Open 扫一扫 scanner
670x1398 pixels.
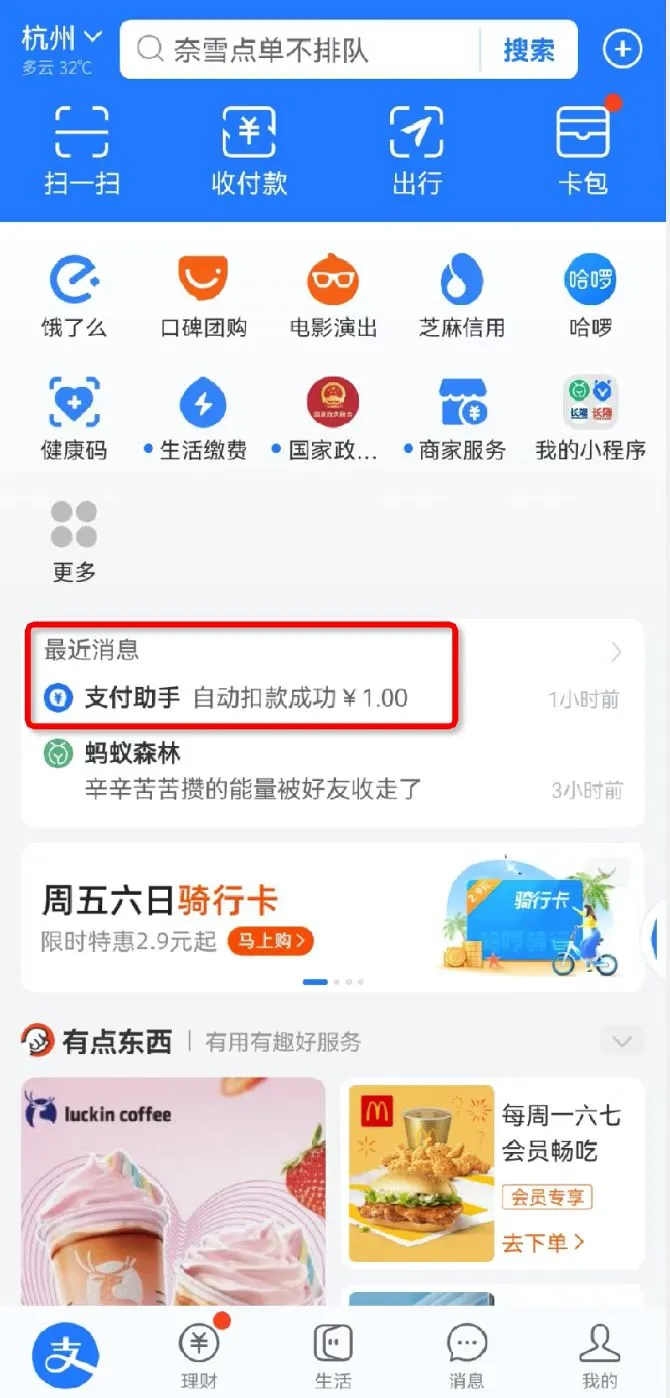click(x=82, y=150)
